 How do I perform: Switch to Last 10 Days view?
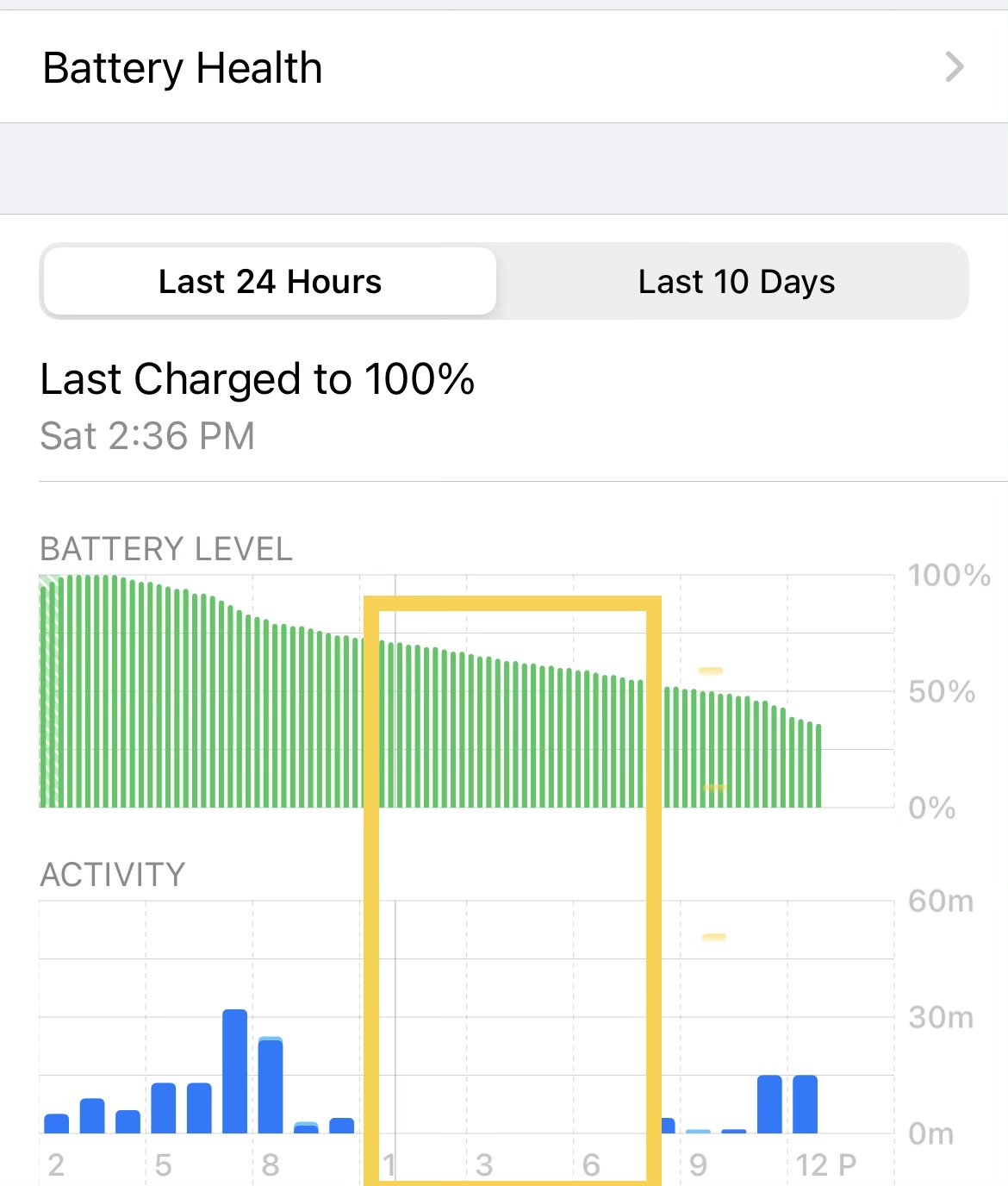(x=736, y=282)
